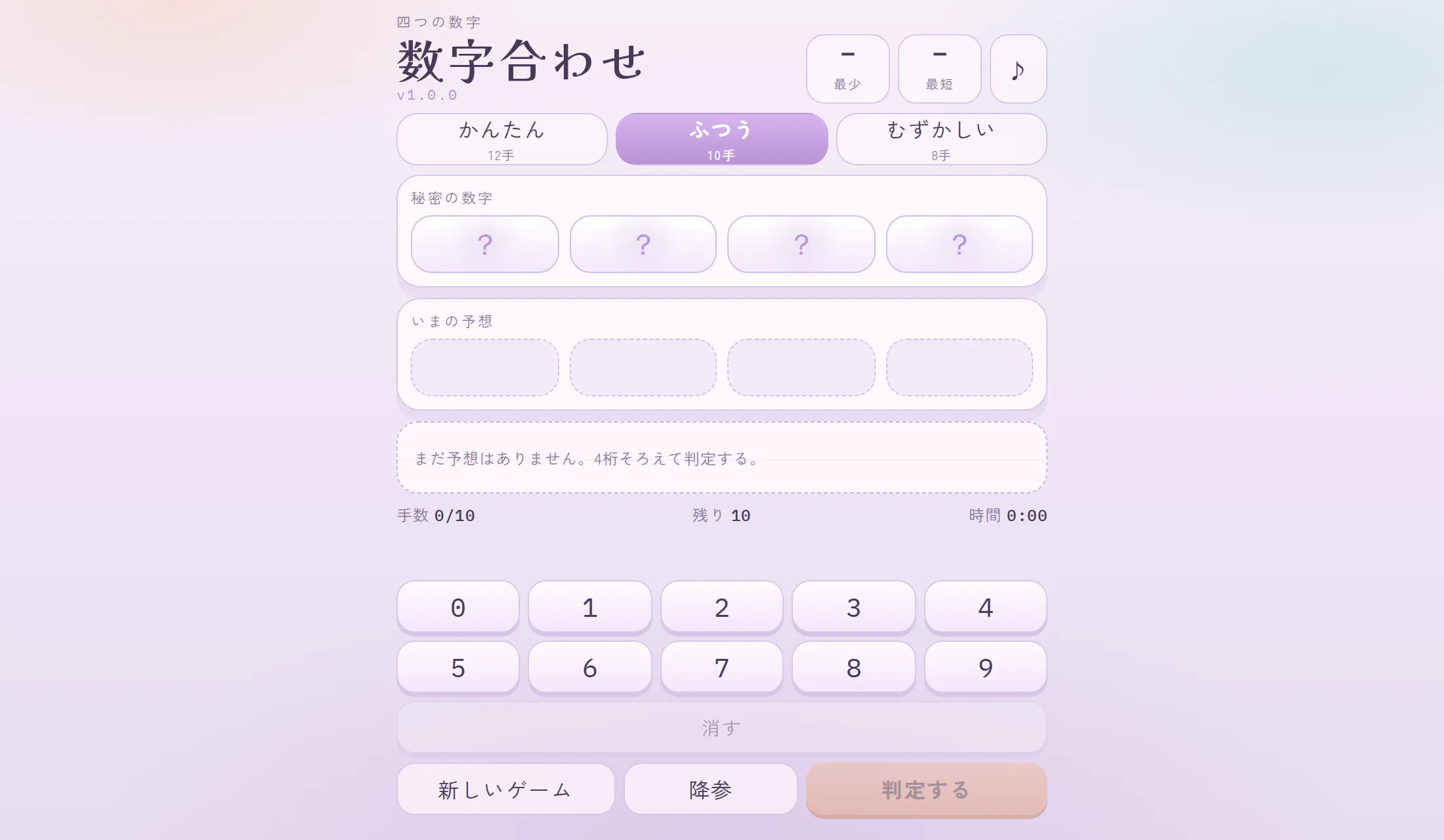
Task: Select the ふつう 10手 difficulty
Action: 721,139
